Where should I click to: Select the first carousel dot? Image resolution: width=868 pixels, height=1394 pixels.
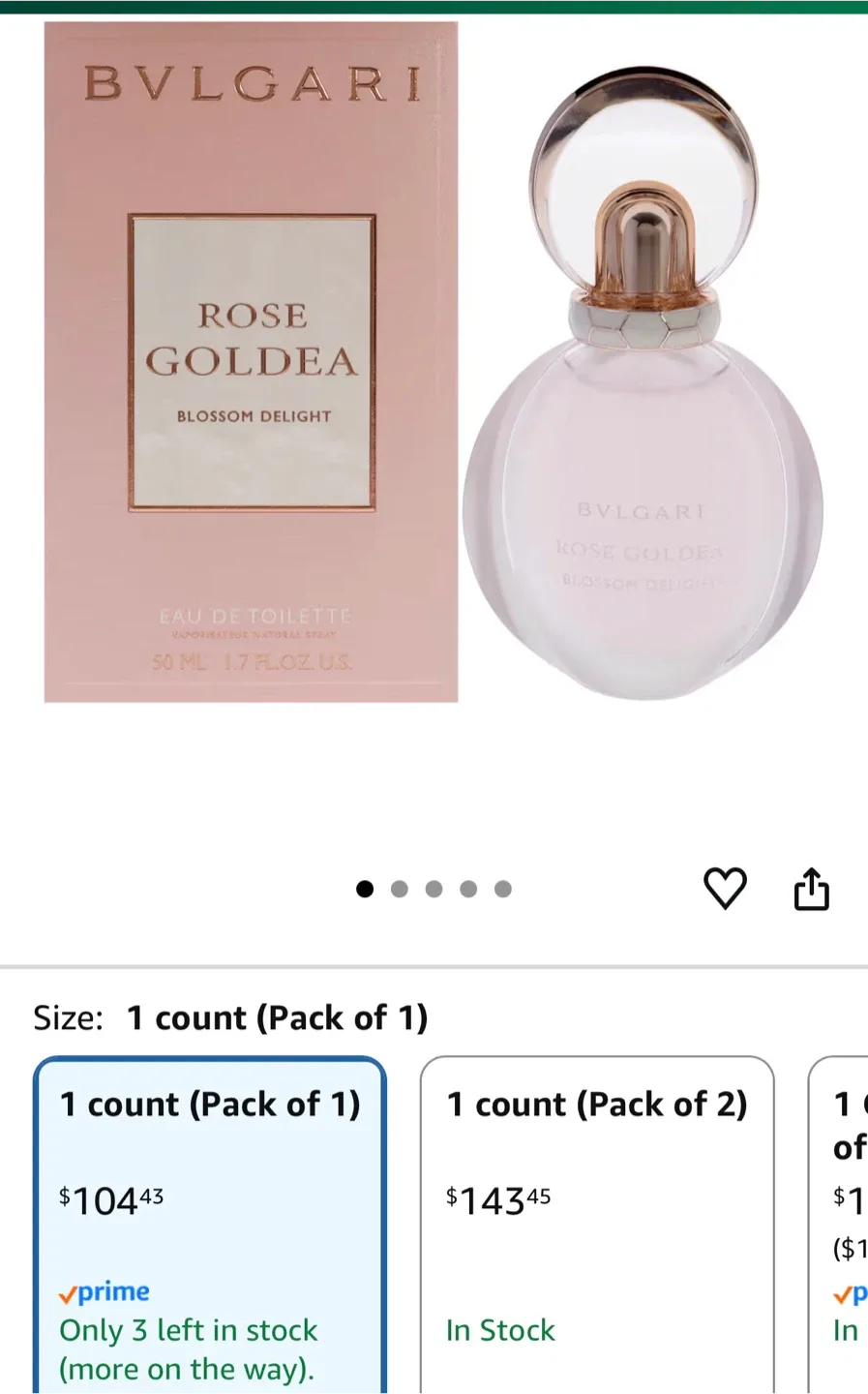365,889
